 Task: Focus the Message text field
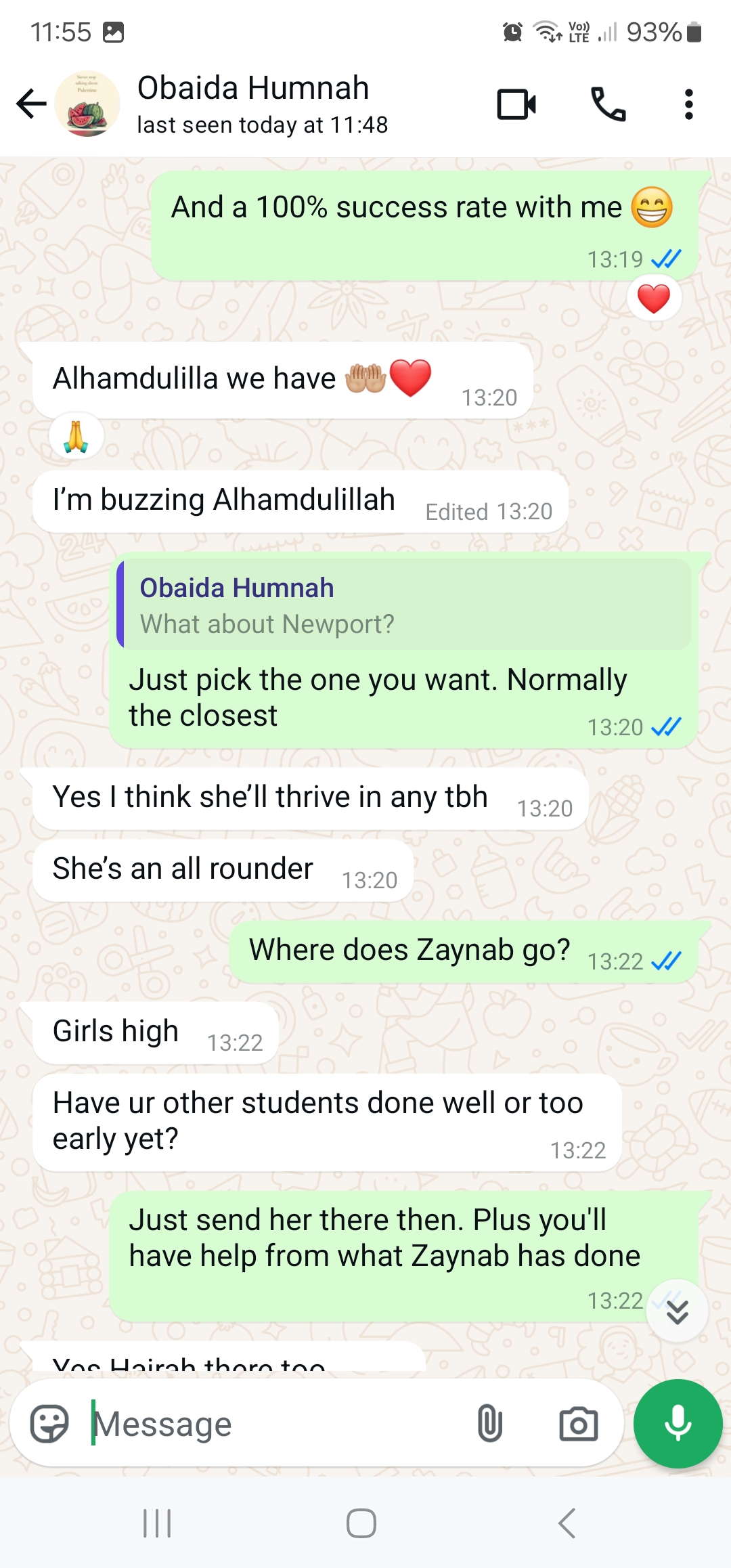pos(278,1424)
